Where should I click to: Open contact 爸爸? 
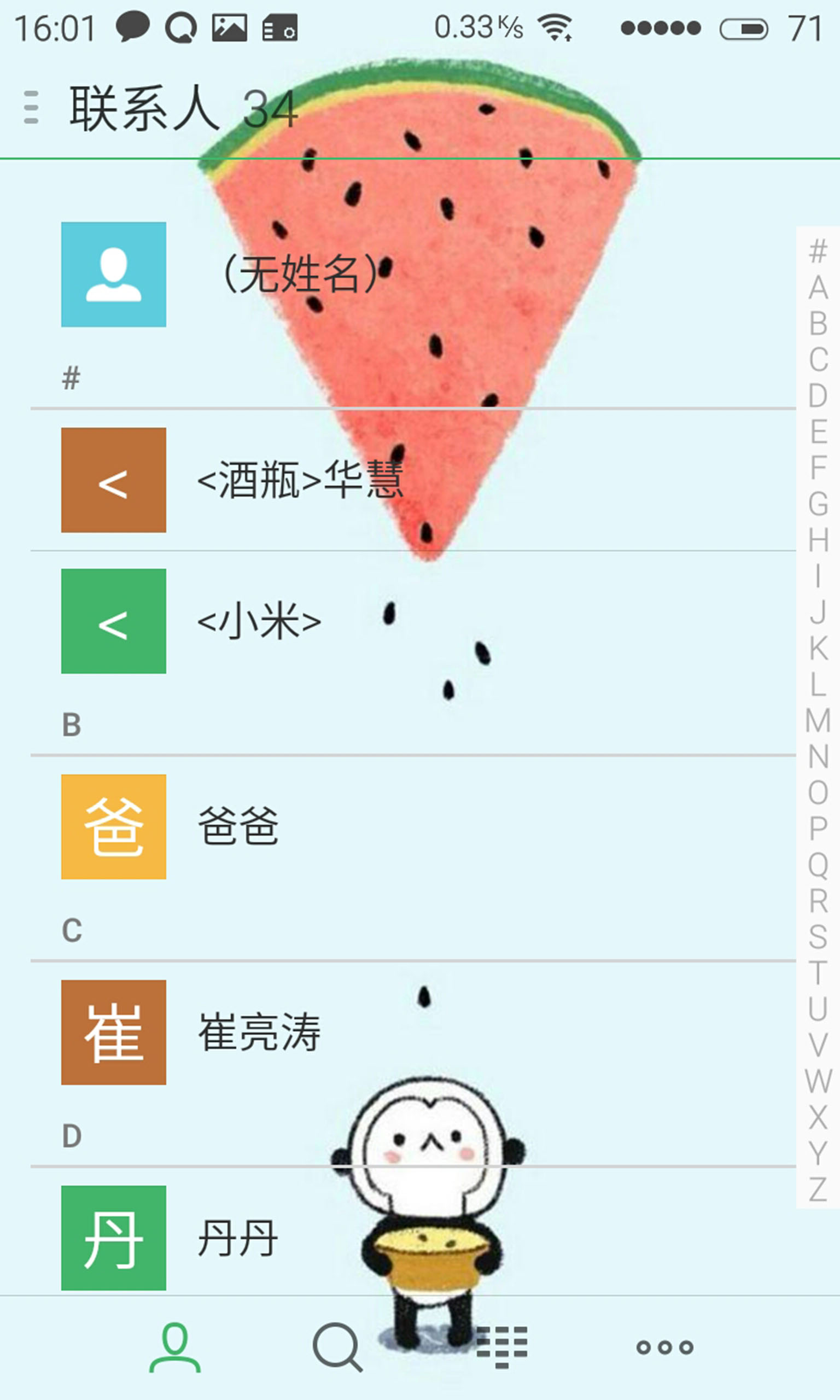[238, 826]
